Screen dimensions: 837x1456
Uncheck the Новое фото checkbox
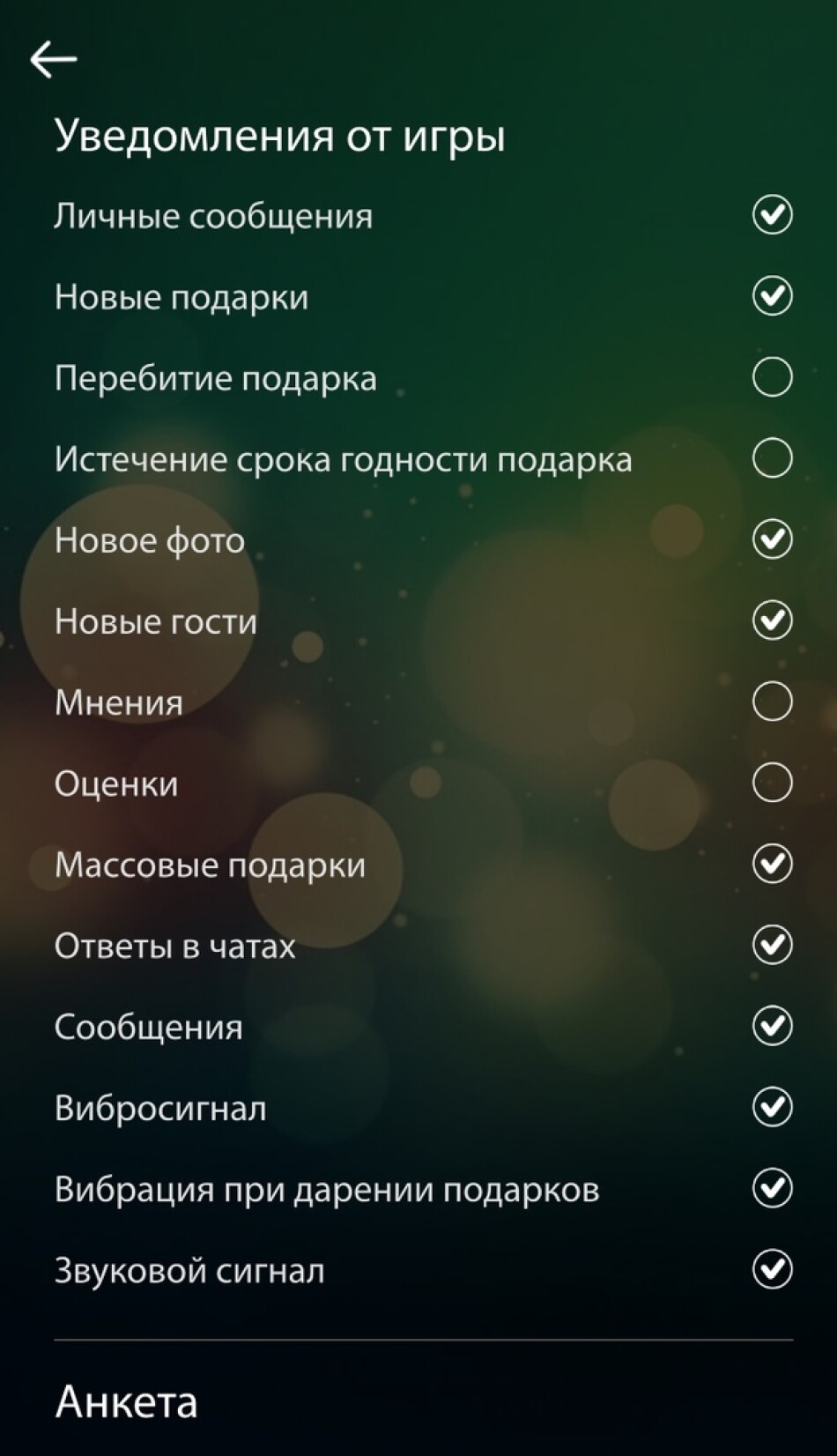pos(772,539)
